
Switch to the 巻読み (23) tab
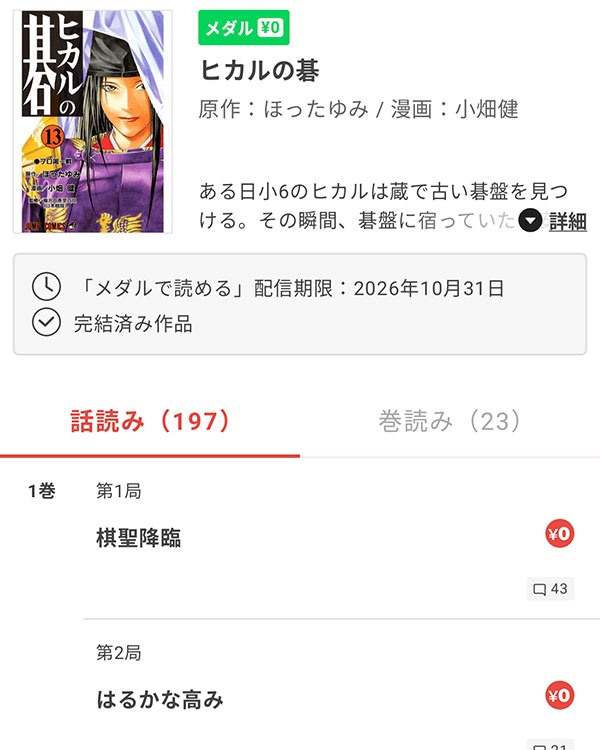450,421
